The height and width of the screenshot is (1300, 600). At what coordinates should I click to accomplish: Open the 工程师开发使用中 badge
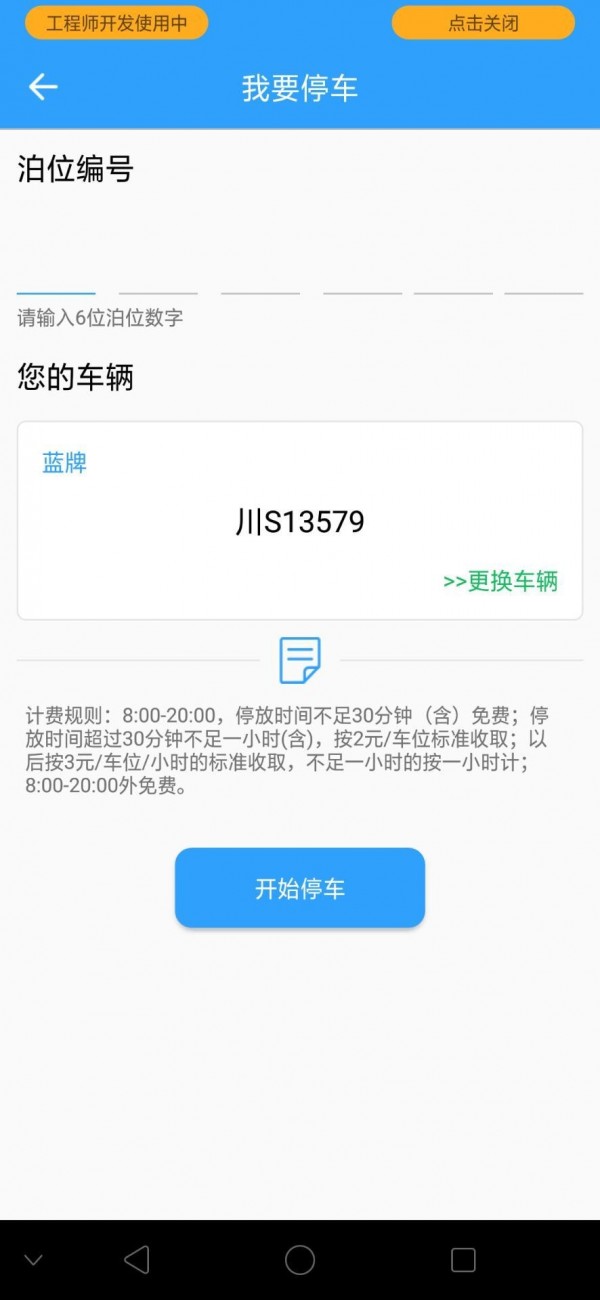pos(116,23)
